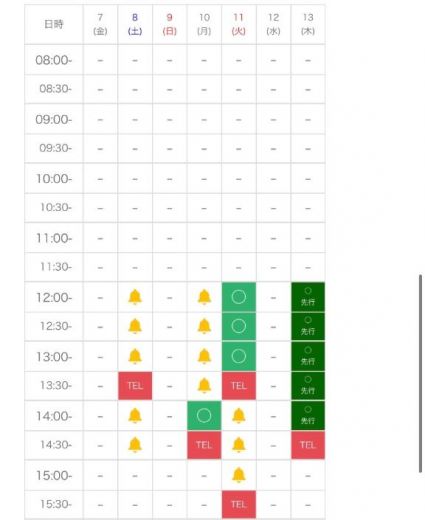Select the 14:00 open slot on Monday 10
Image resolution: width=425 pixels, height=520 pixels.
[204, 416]
